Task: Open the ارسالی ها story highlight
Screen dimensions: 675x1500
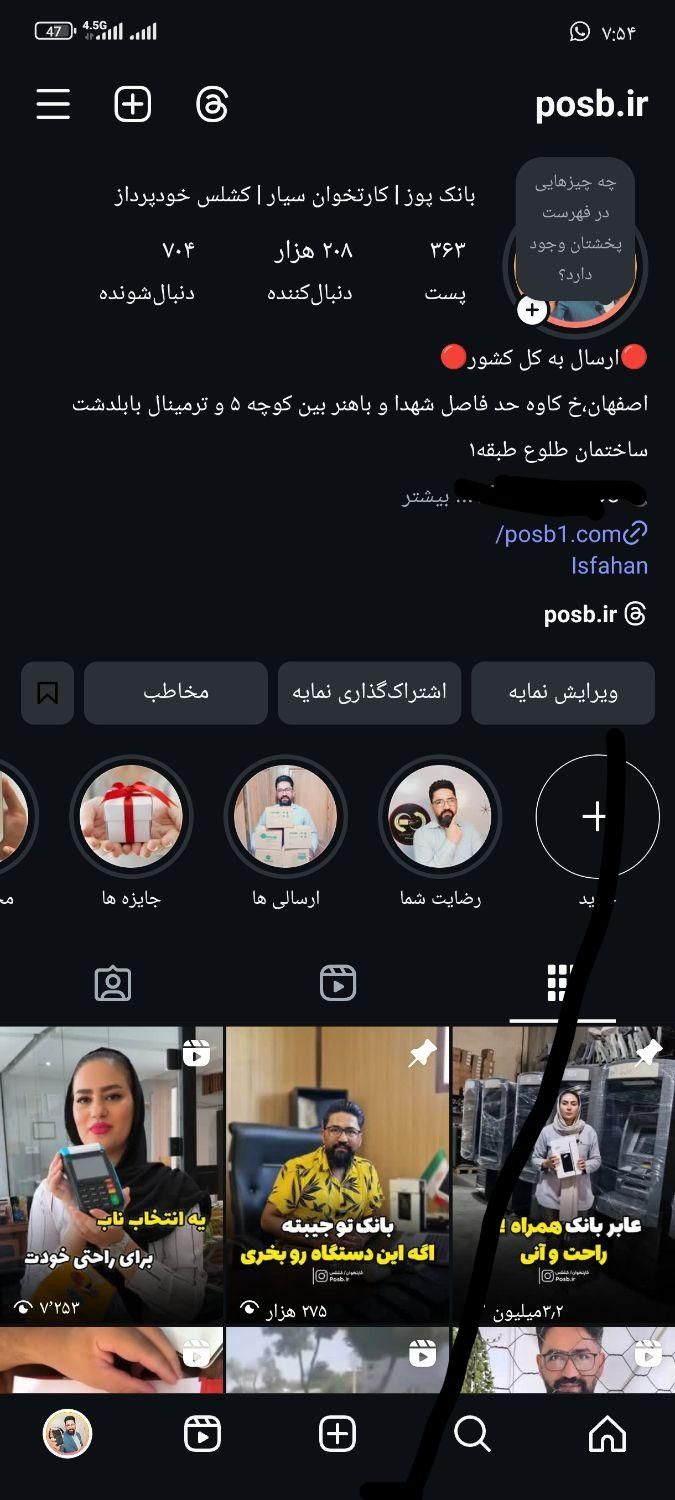Action: click(285, 816)
